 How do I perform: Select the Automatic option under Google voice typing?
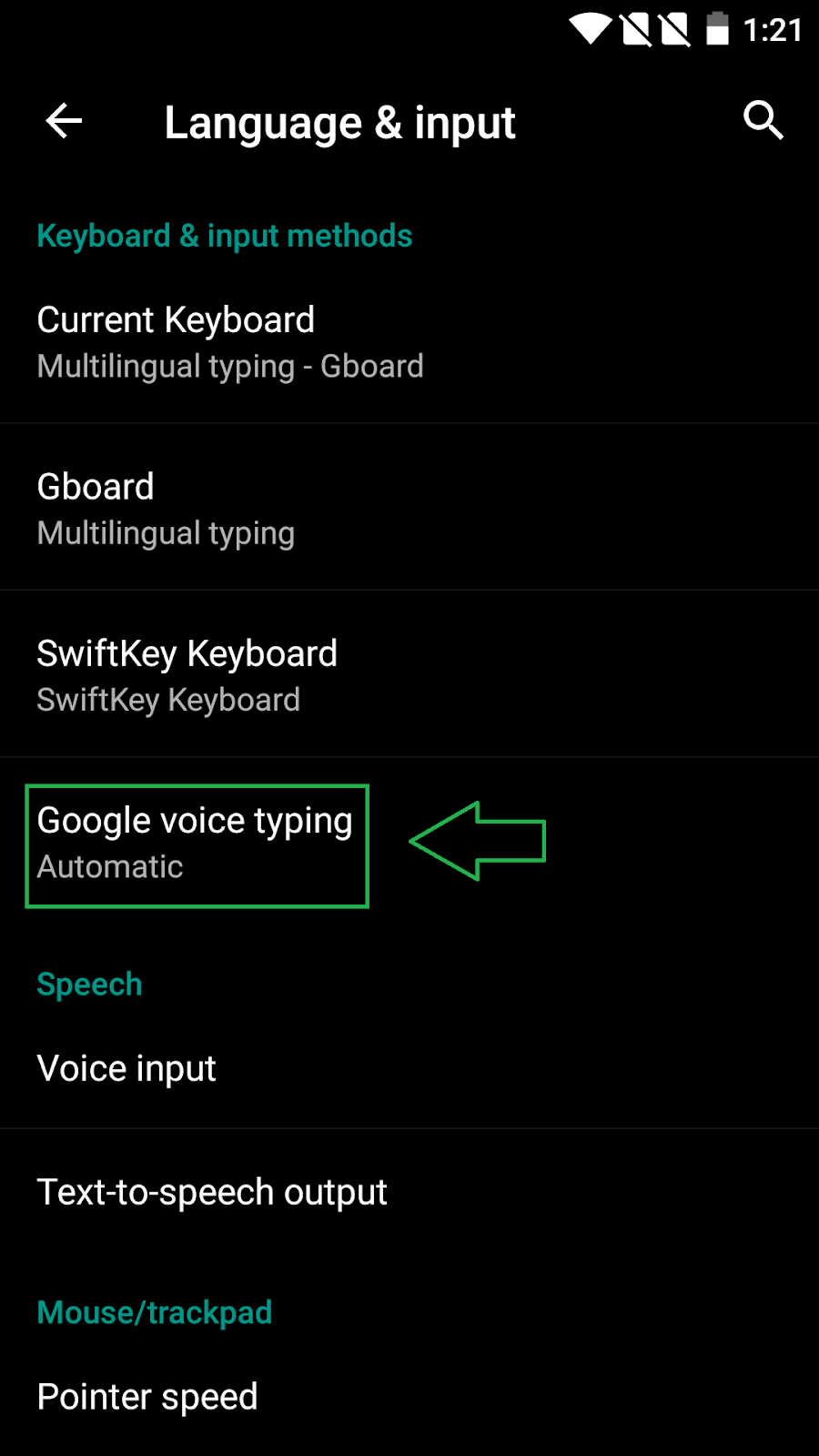[109, 866]
